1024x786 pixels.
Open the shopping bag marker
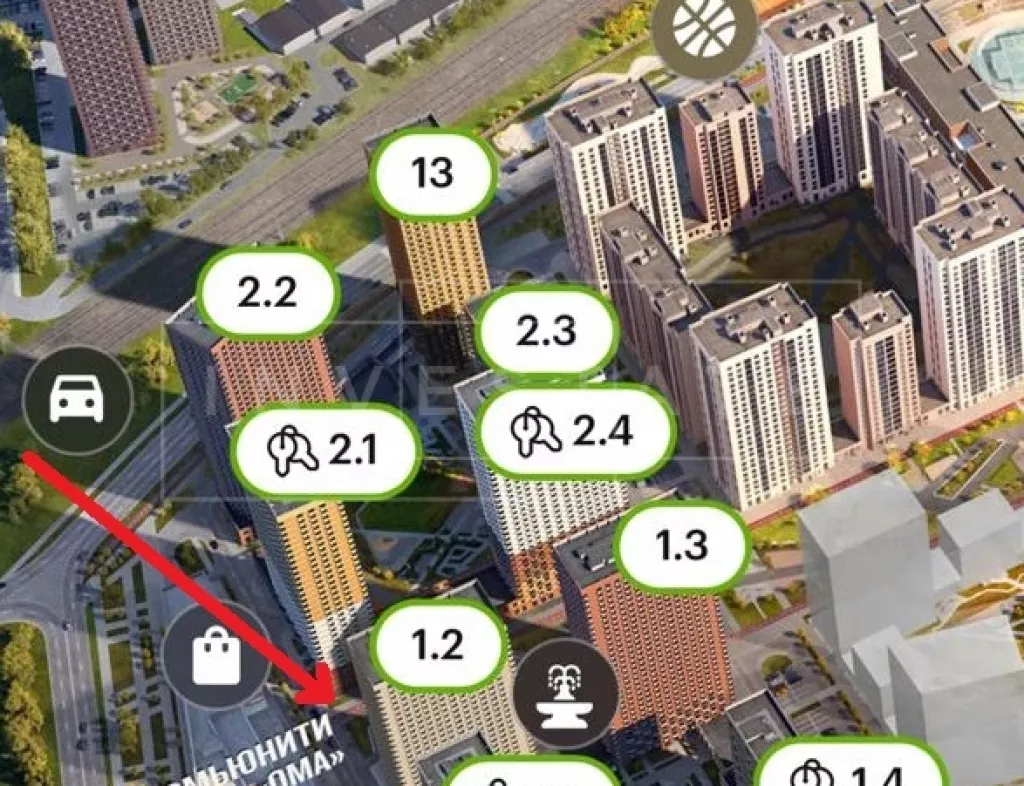[217, 656]
